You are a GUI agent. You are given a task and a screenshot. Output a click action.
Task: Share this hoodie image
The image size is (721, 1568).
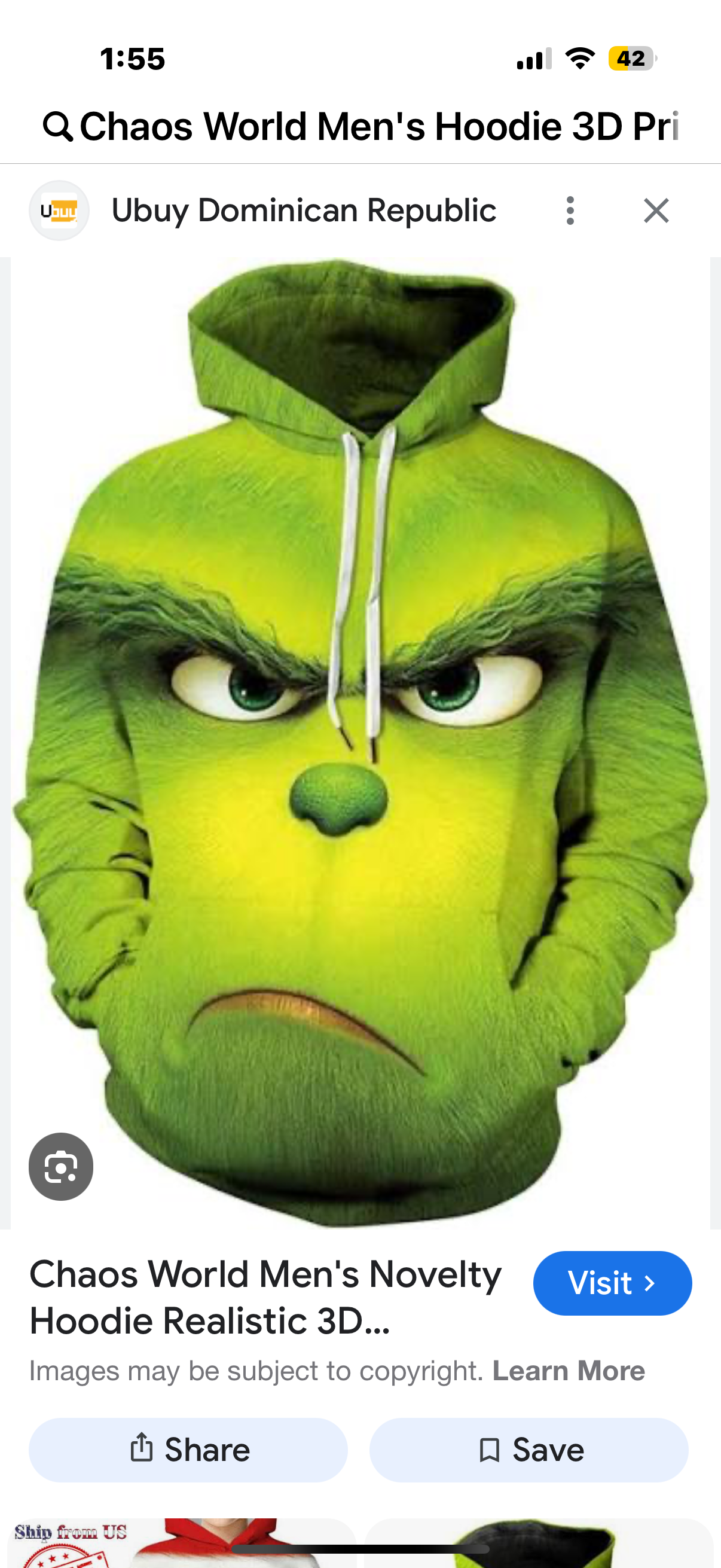click(x=188, y=1450)
